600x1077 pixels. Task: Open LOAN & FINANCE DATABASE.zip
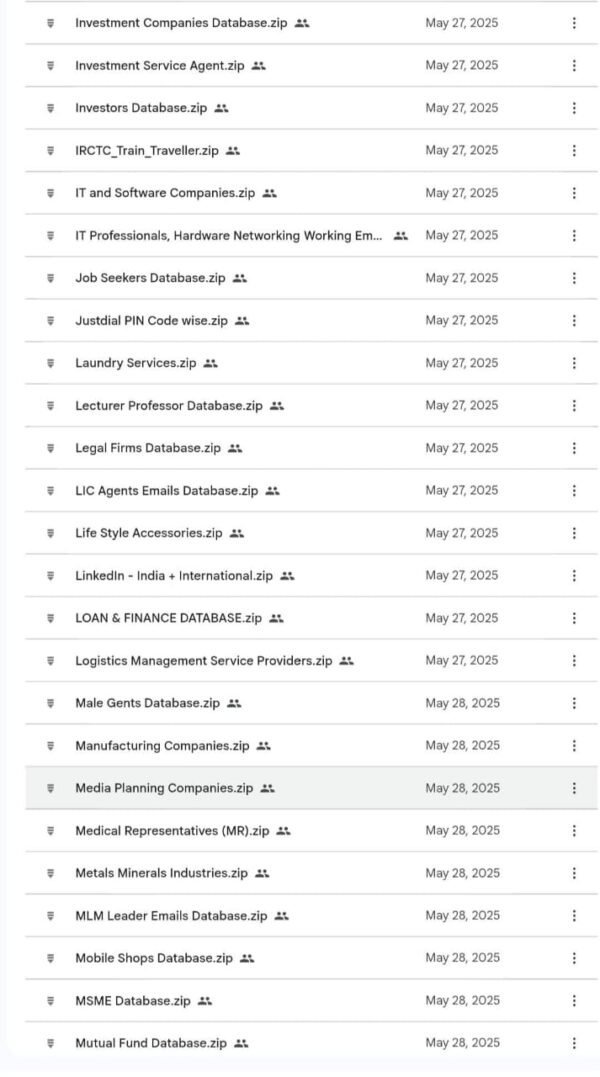pyautogui.click(x=168, y=618)
